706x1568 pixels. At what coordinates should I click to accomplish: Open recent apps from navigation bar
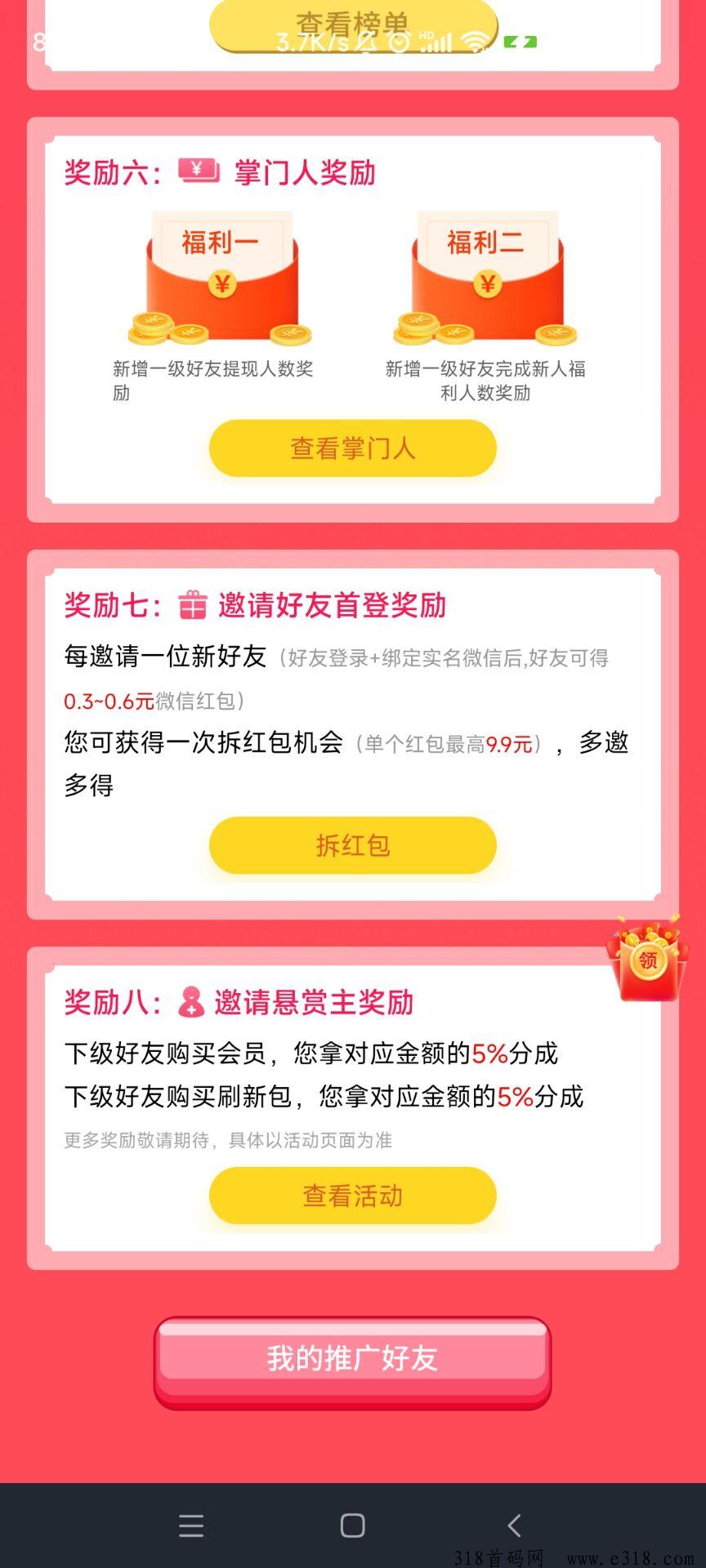pyautogui.click(x=191, y=1526)
